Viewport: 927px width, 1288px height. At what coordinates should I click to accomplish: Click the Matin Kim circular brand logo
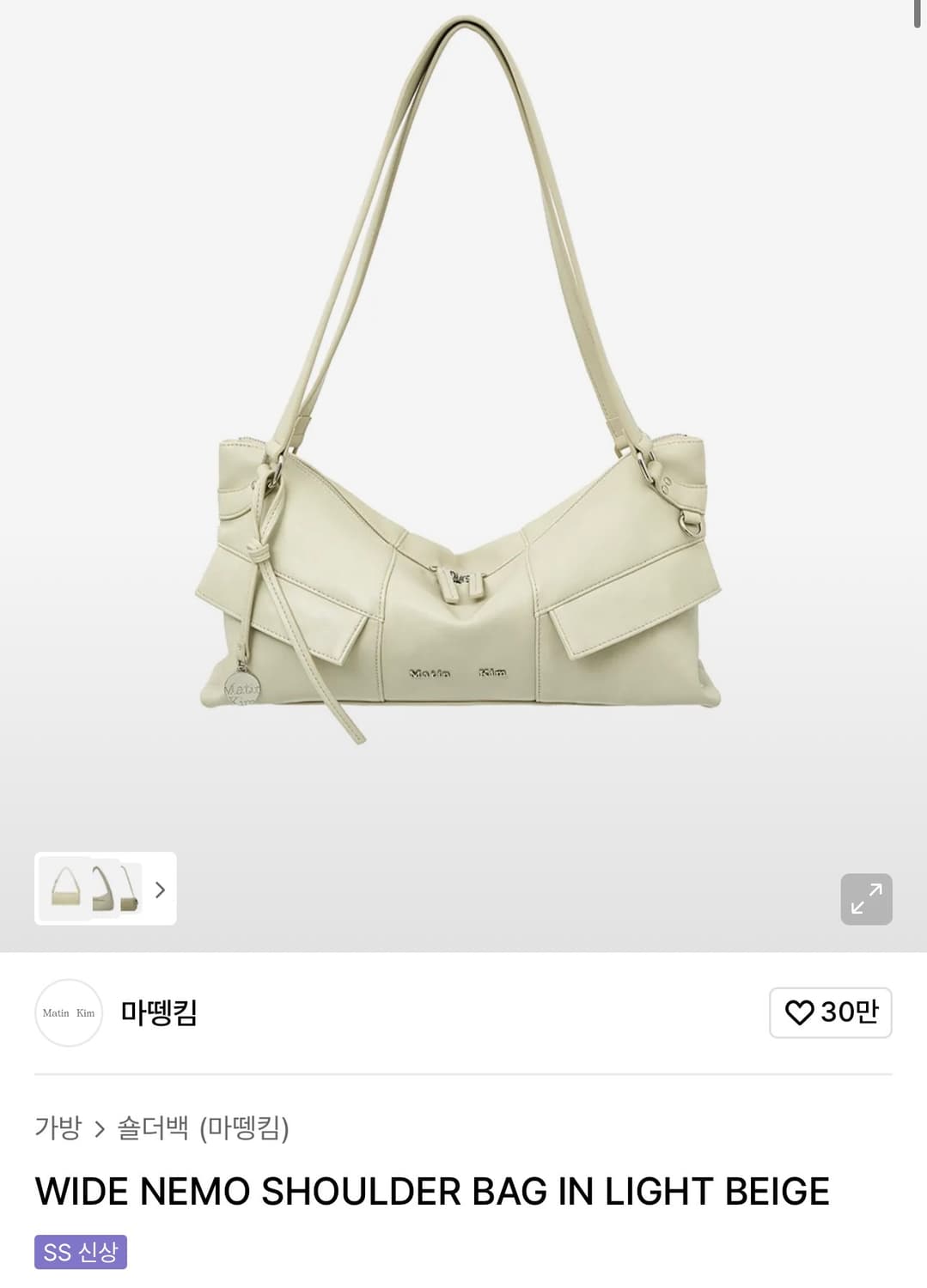click(x=68, y=1013)
